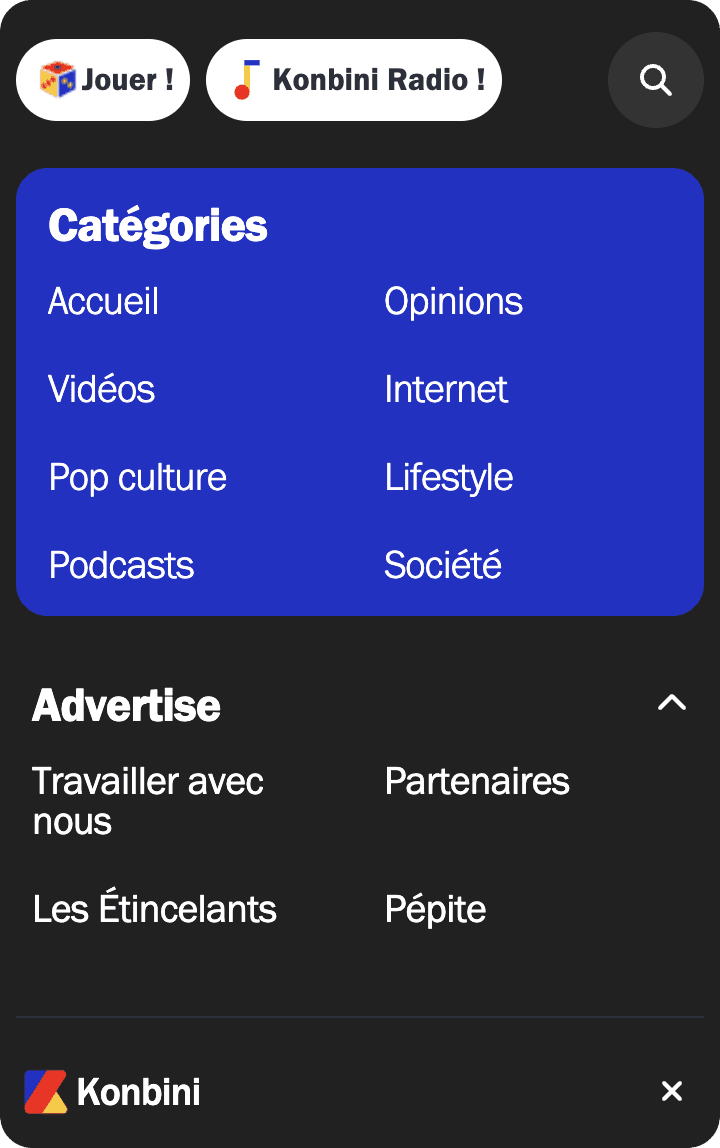This screenshot has height=1148, width=720.
Task: Tap the Jouer ! button
Action: point(103,80)
